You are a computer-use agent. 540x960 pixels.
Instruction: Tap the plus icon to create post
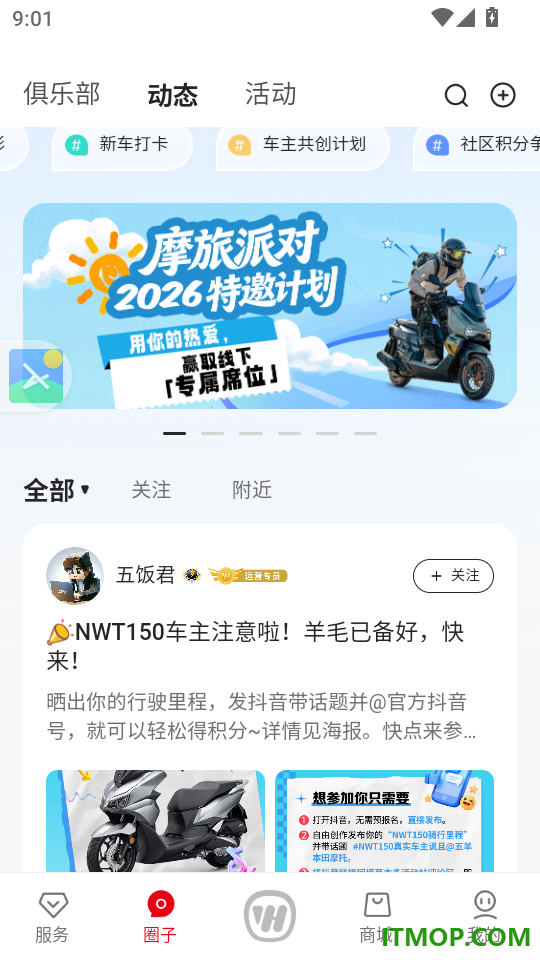[503, 96]
